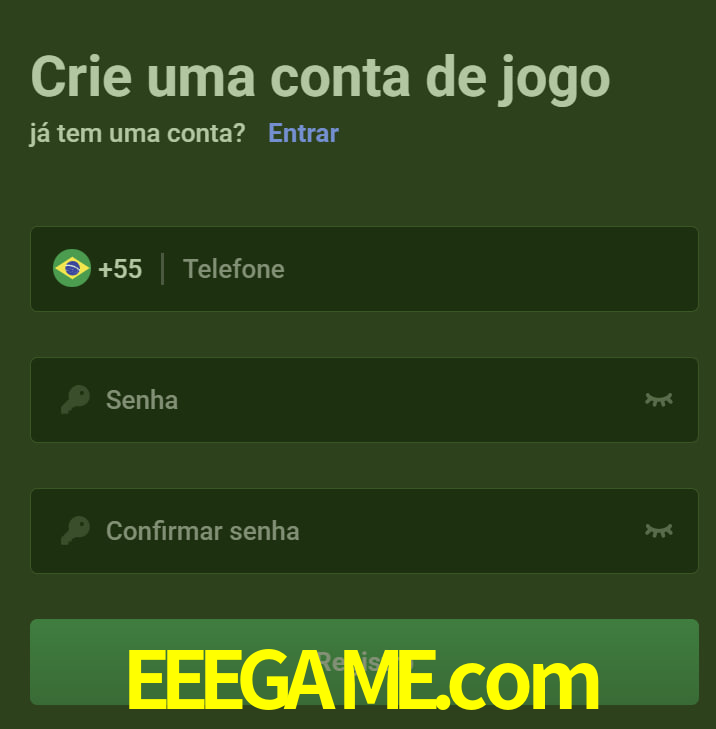
Task: Focus the Confirmar senha field
Action: [360, 531]
